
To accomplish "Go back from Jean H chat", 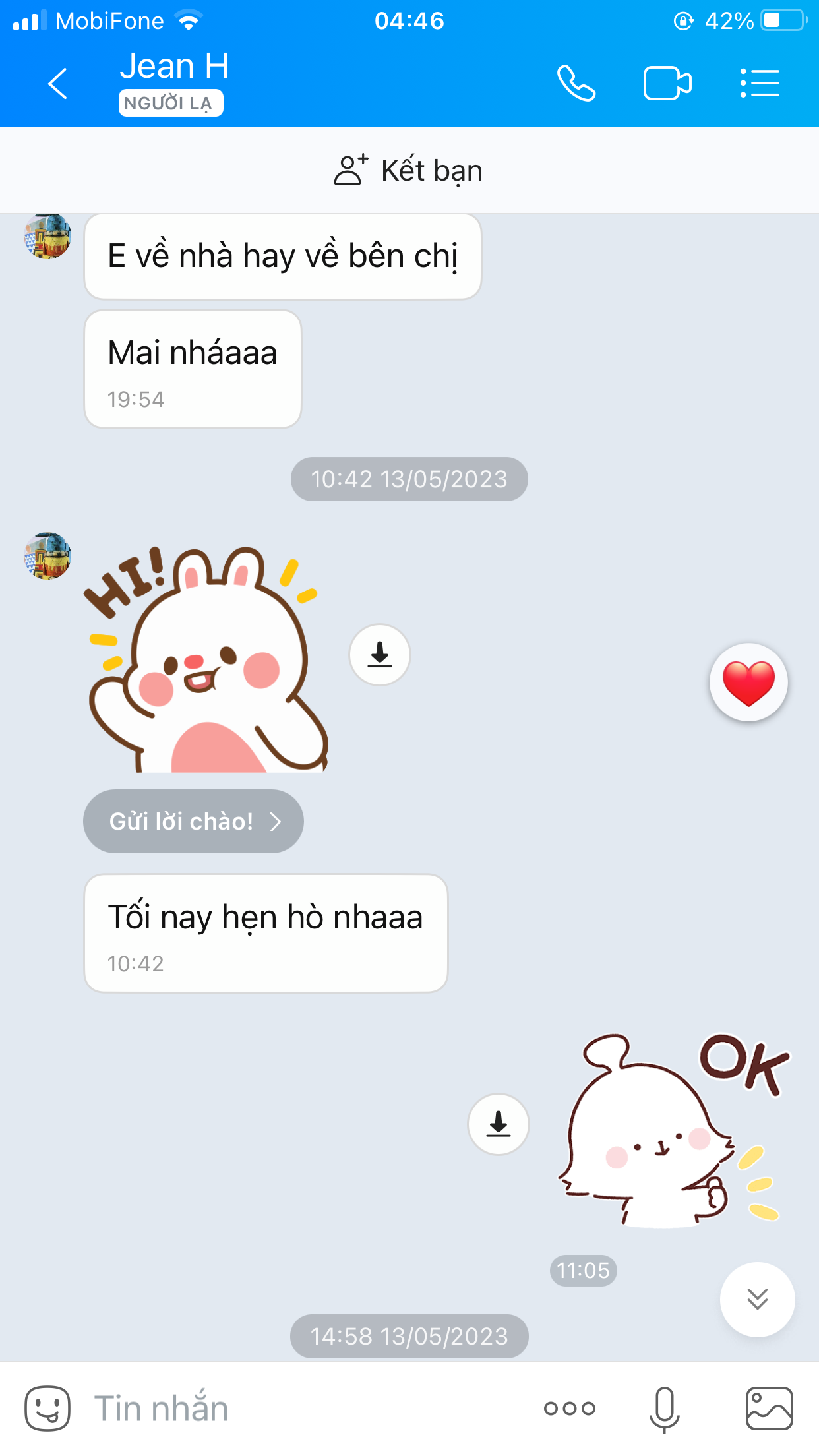I will 58,84.
